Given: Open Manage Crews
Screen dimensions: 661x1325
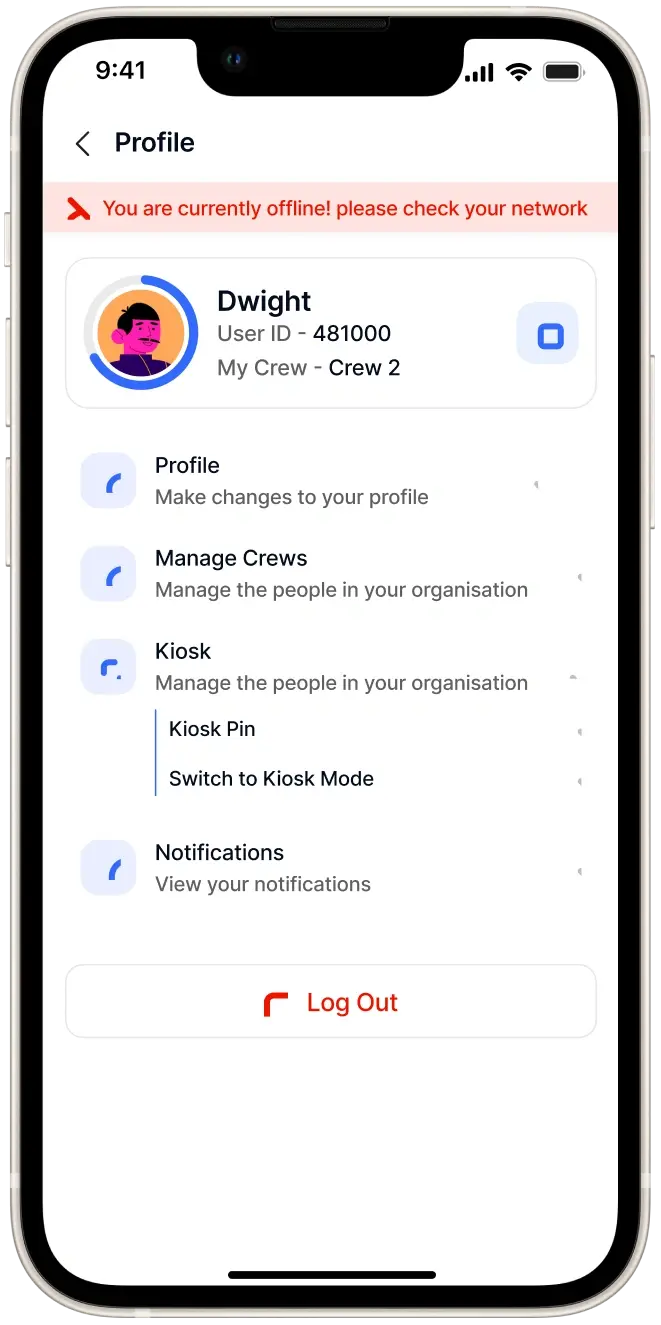Looking at the screenshot, I should 330,574.
